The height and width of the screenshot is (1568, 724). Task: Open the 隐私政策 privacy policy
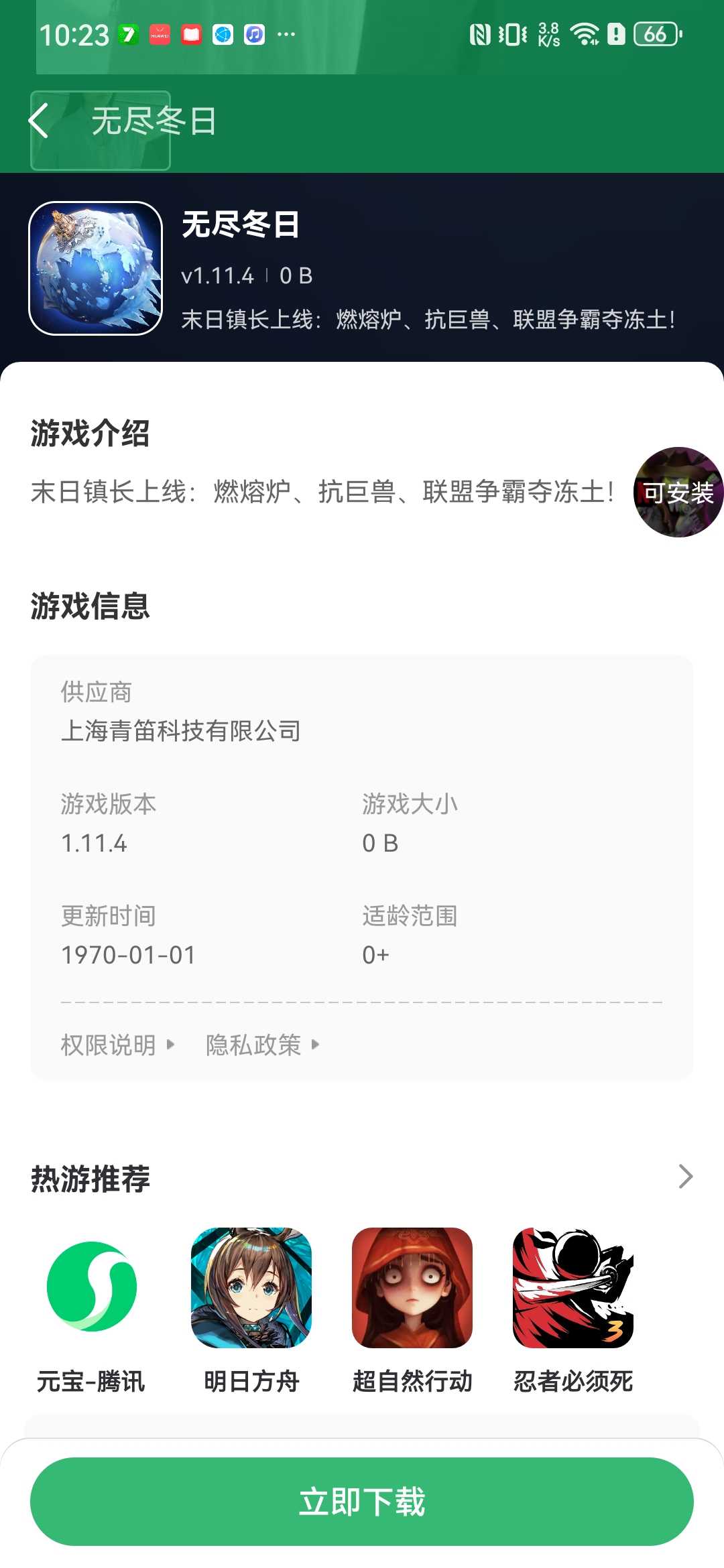pyautogui.click(x=262, y=1045)
